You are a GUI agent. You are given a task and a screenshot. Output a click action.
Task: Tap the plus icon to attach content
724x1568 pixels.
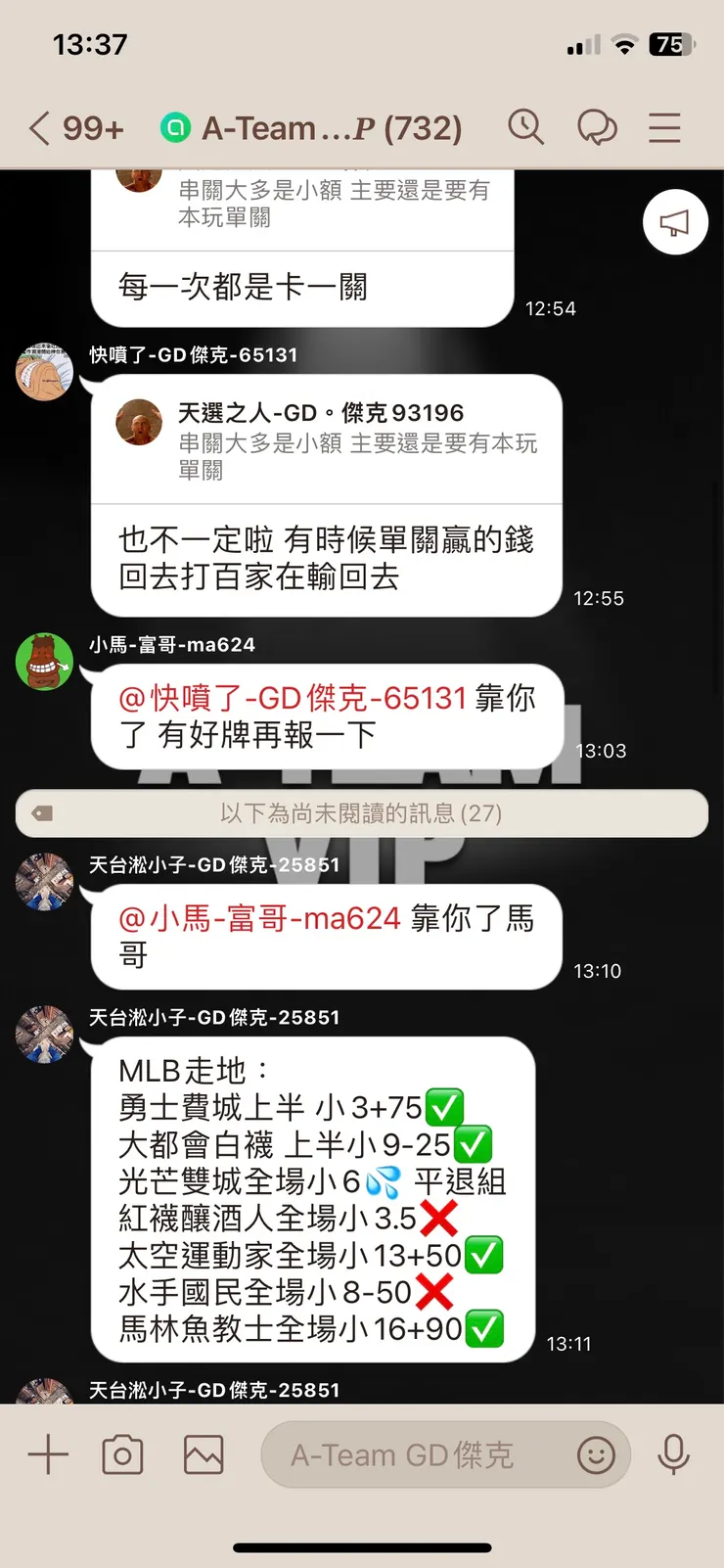click(46, 1454)
